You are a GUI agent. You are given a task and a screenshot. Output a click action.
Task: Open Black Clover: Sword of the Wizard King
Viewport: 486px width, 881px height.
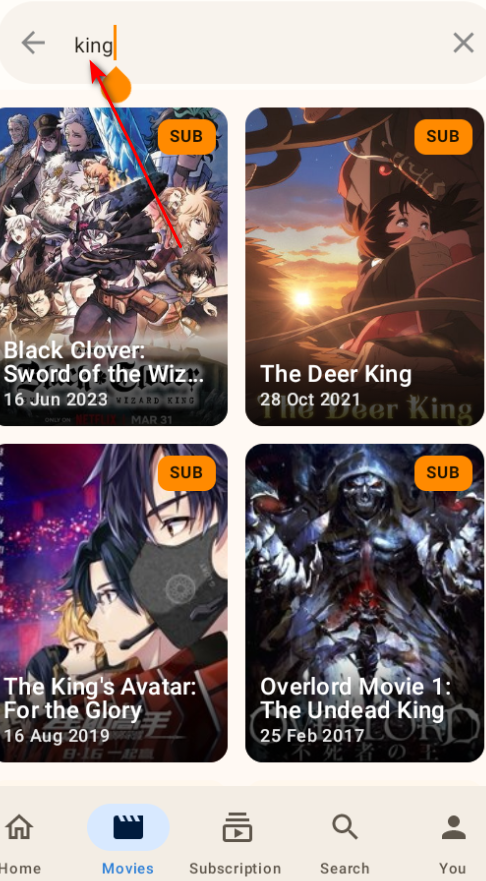coord(113,266)
